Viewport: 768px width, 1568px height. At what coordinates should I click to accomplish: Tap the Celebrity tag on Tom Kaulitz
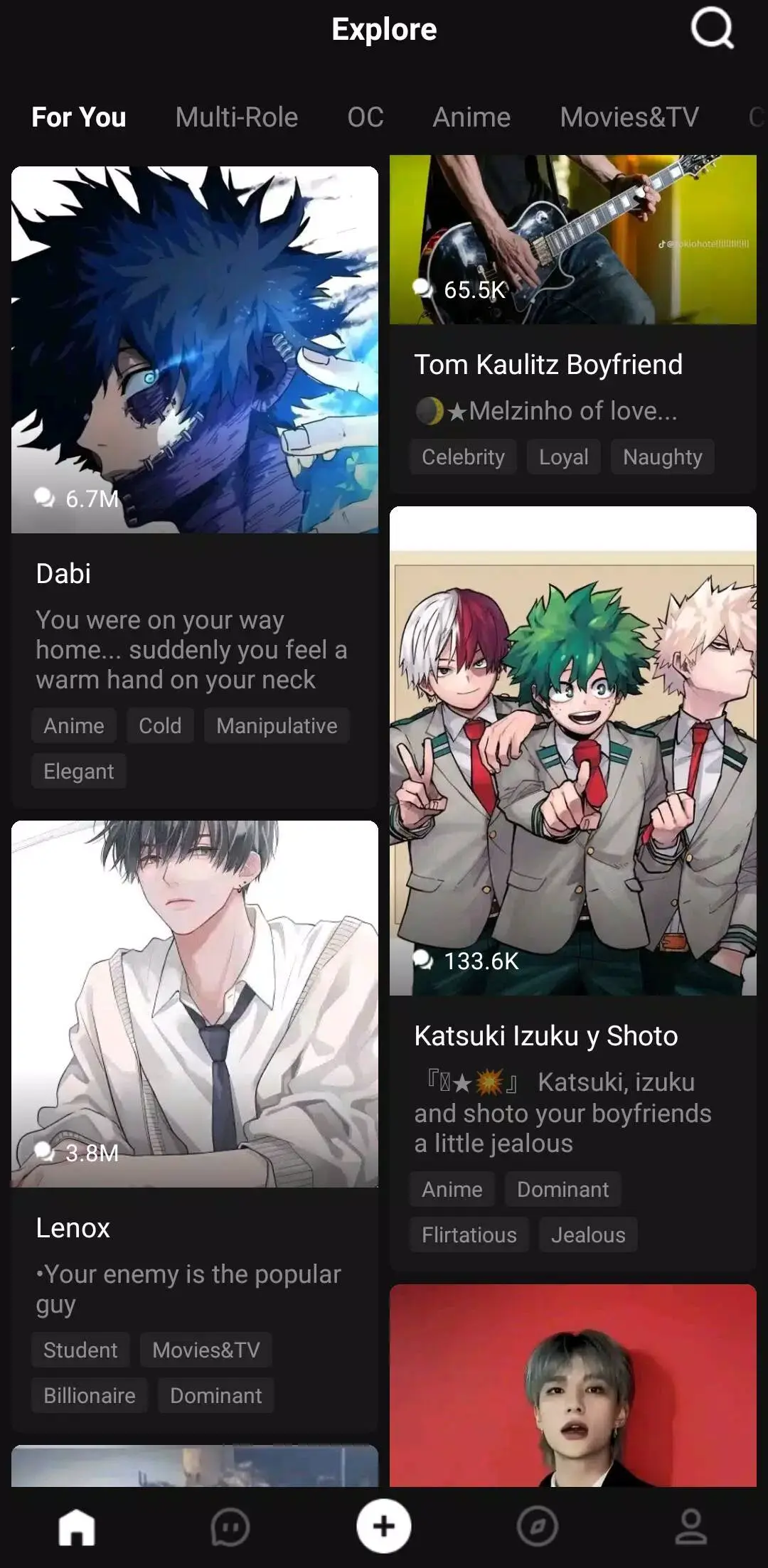(463, 457)
